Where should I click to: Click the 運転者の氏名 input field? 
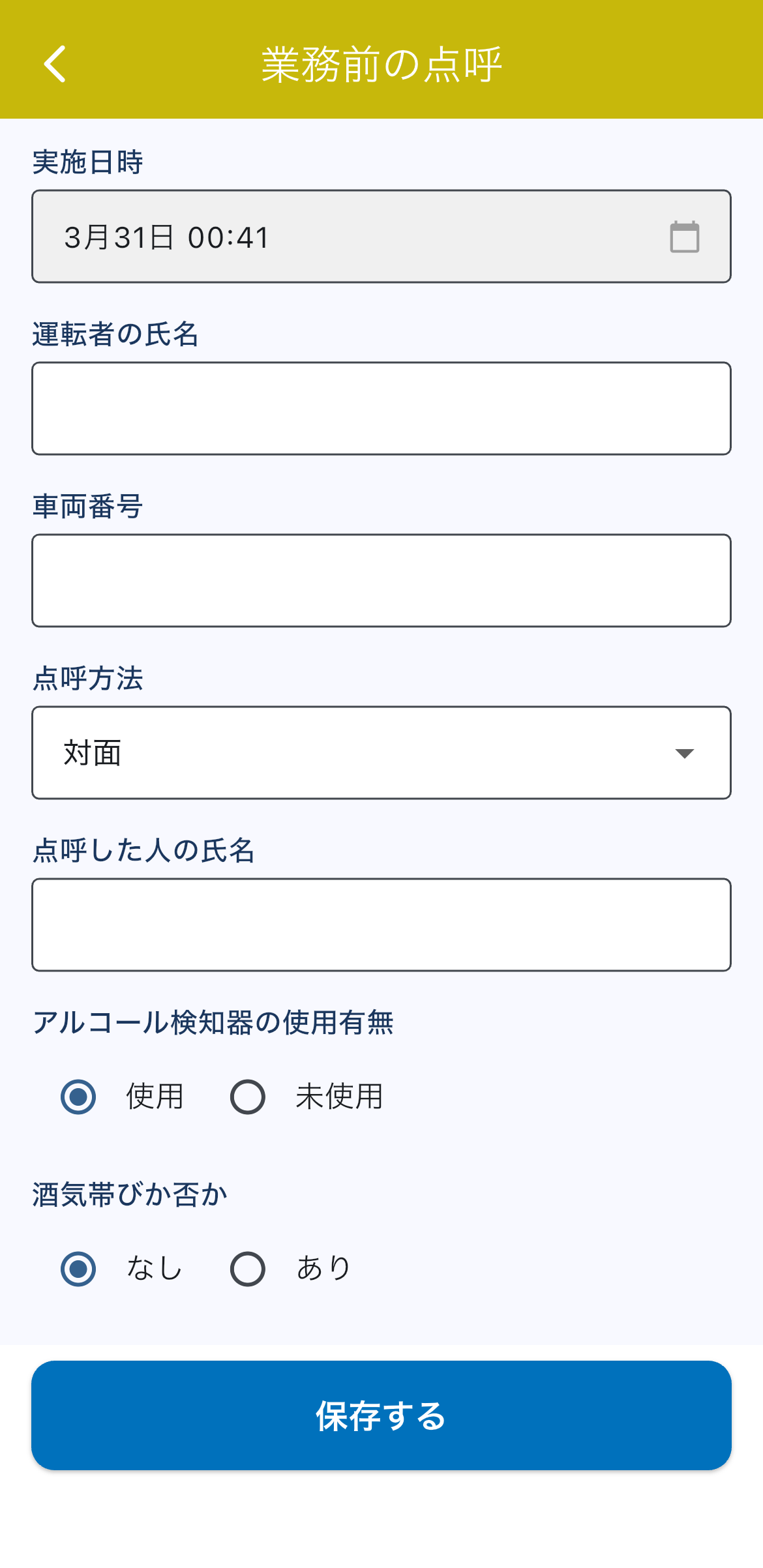tap(381, 408)
